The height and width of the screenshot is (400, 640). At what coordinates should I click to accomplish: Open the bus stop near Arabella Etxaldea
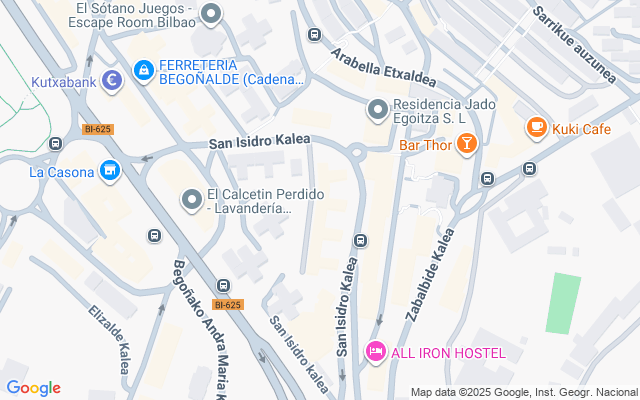(x=314, y=35)
